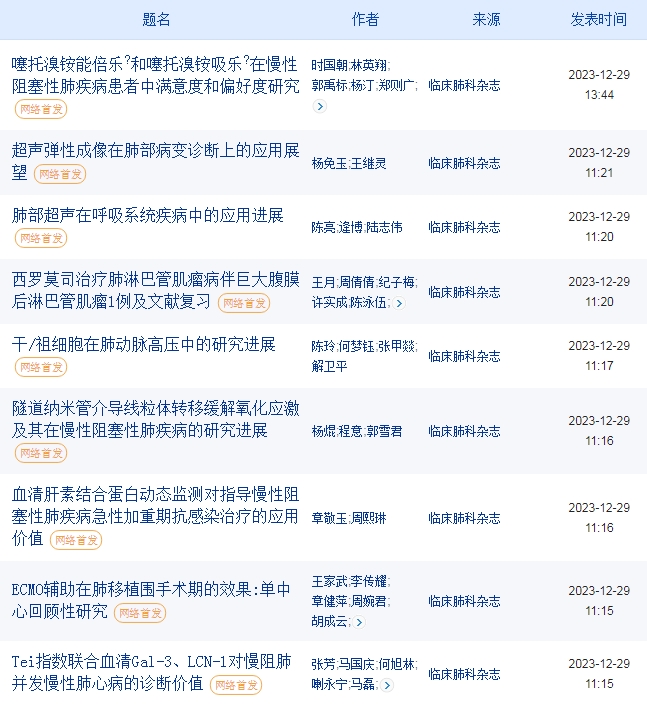Expand author list after 胡成云
This screenshot has height=705, width=647.
(359, 622)
